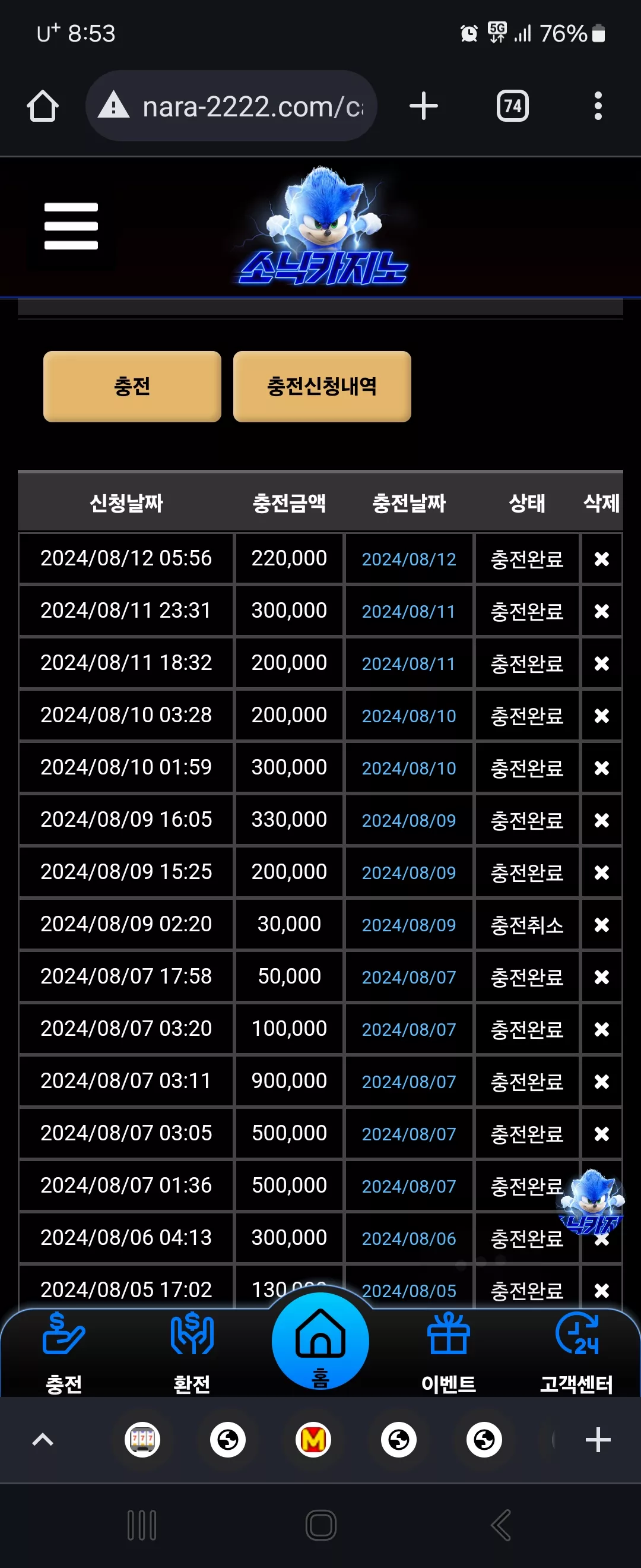Delete the 2024/08/07 03:11 entry
Screen dimensions: 641x1568
pos(601,1082)
